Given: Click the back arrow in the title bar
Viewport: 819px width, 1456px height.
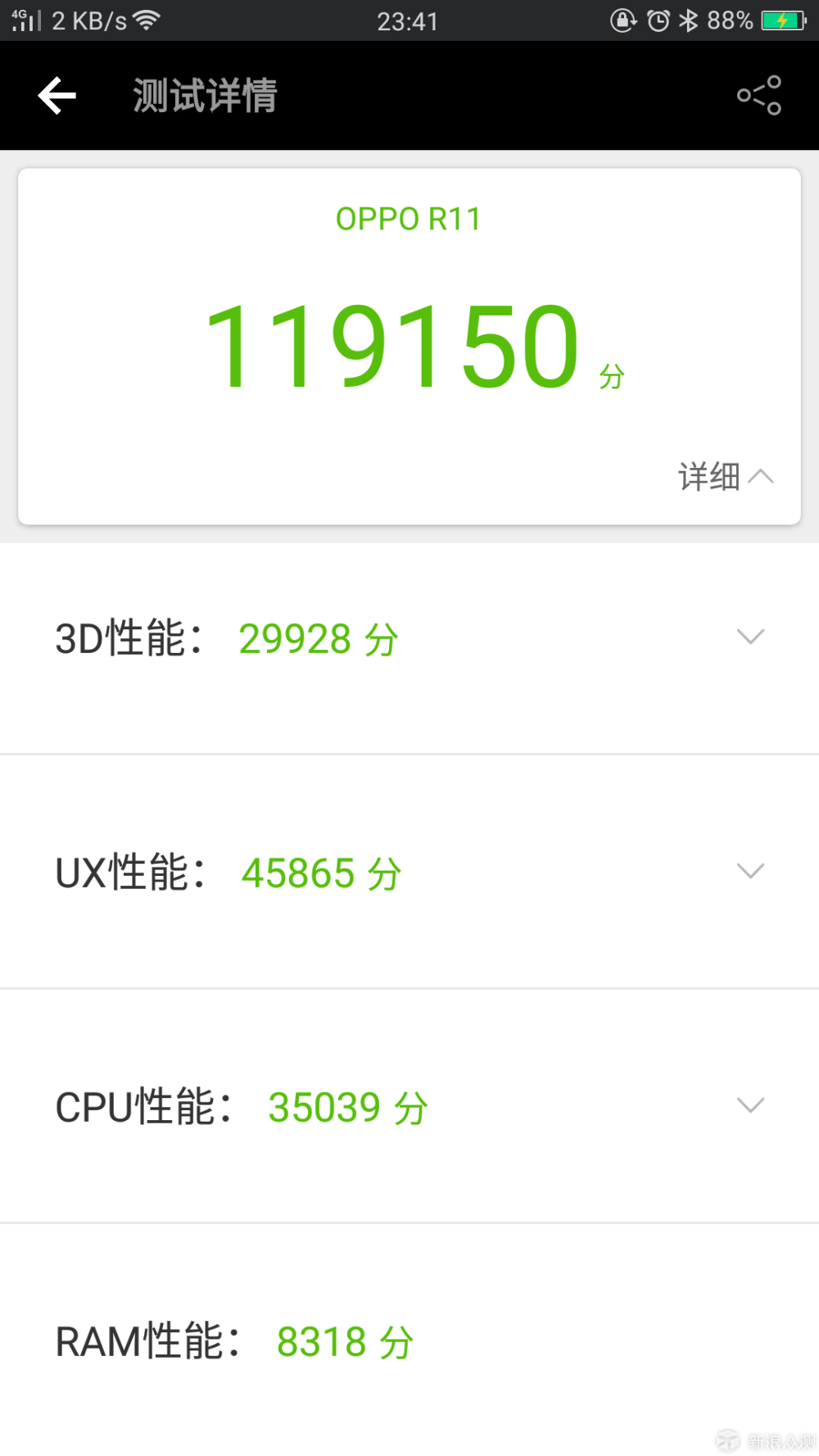Looking at the screenshot, I should click(57, 95).
